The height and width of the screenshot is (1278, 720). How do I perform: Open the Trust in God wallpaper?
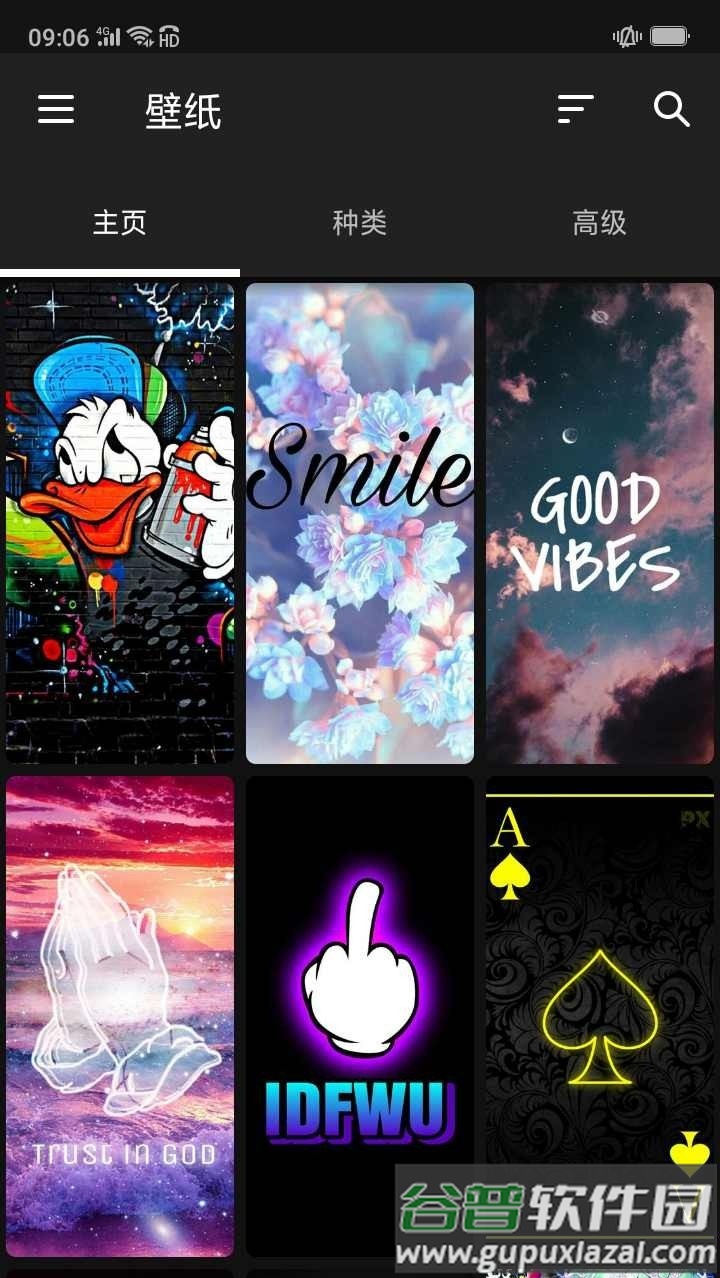pyautogui.click(x=120, y=1015)
